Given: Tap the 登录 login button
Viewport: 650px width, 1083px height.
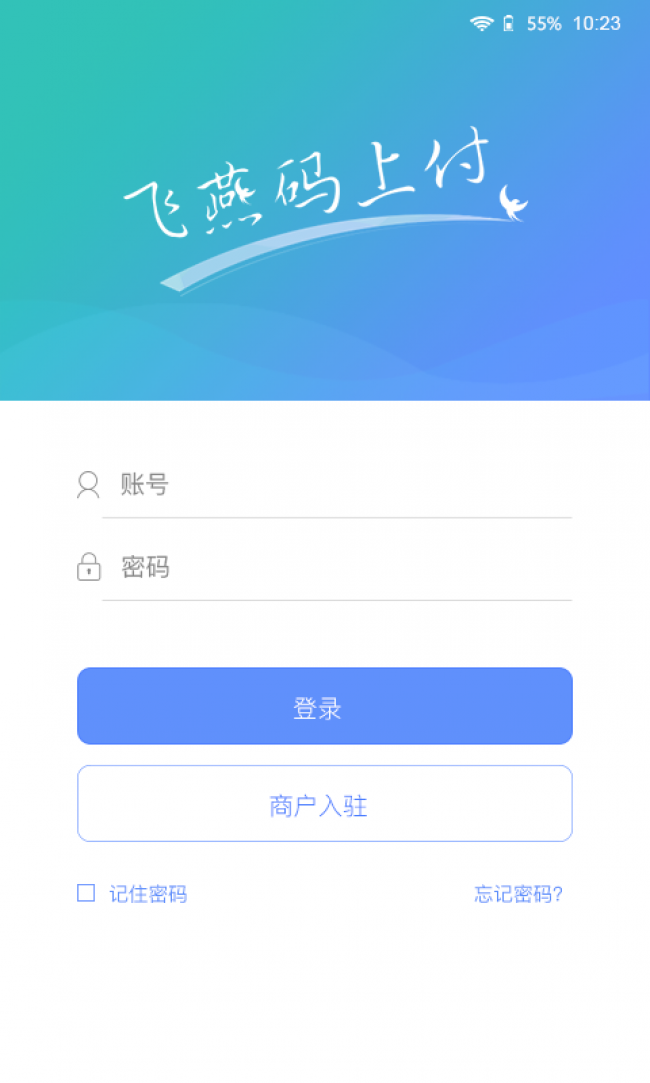Looking at the screenshot, I should coord(324,706).
